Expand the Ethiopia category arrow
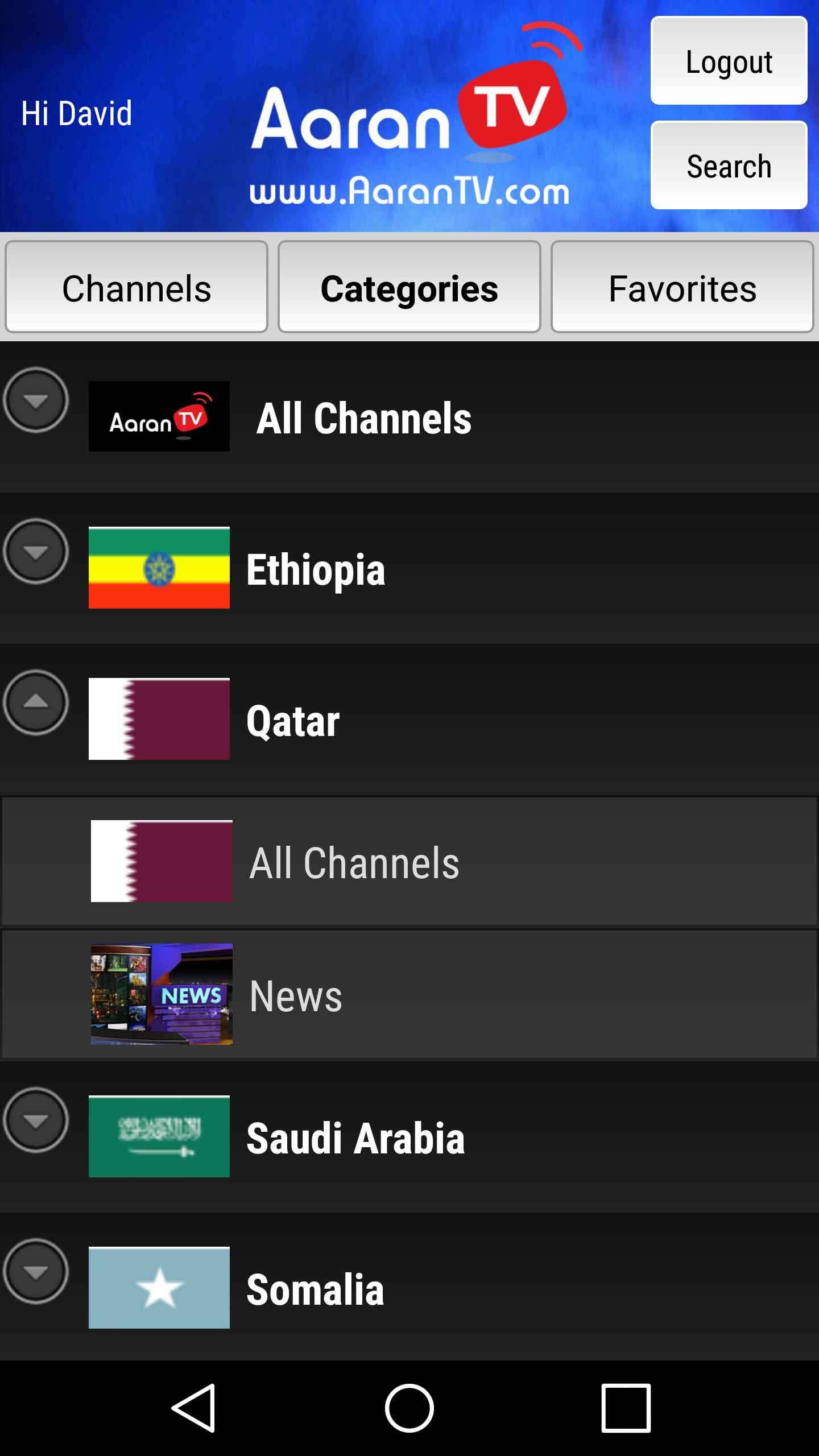819x1456 pixels. tap(36, 552)
